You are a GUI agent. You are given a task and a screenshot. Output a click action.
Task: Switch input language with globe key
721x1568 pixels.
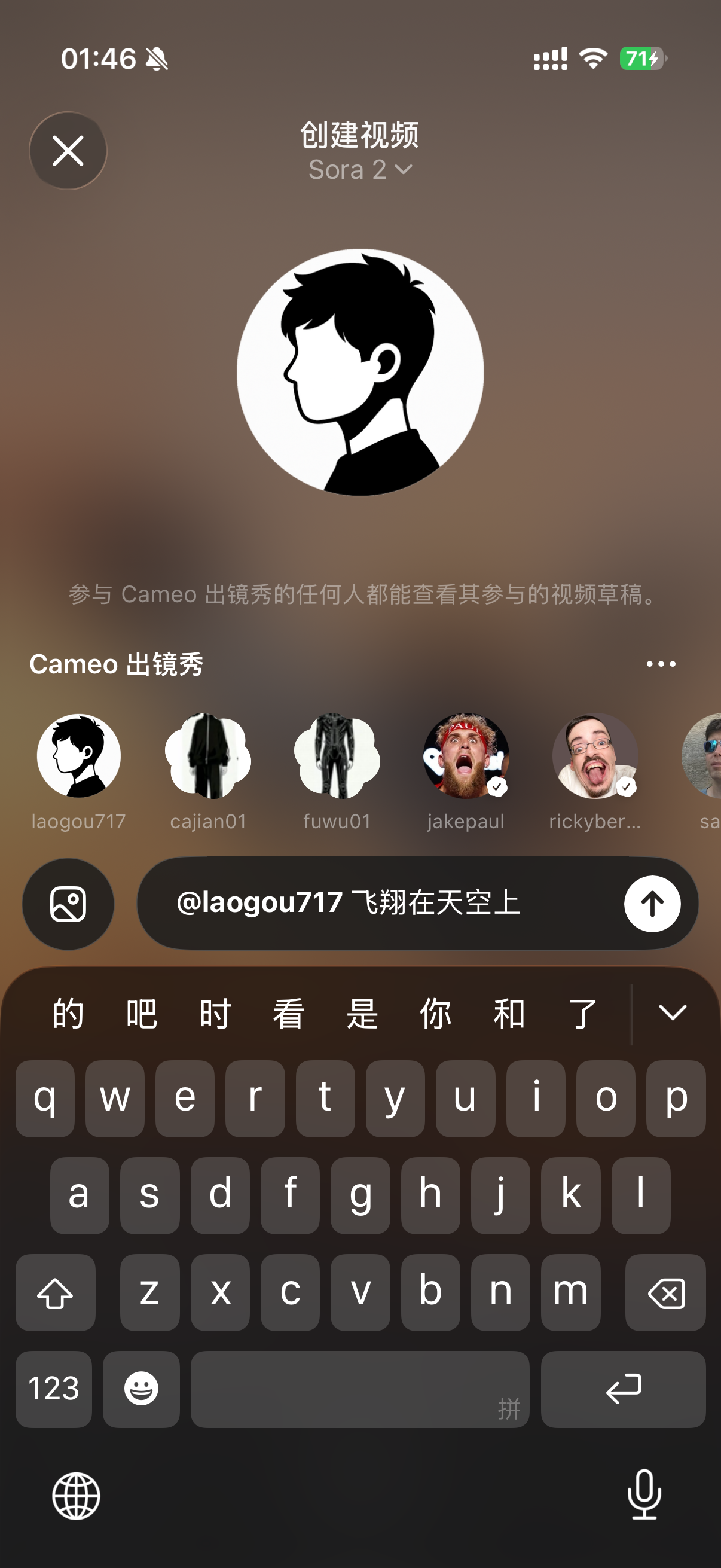(x=76, y=1496)
